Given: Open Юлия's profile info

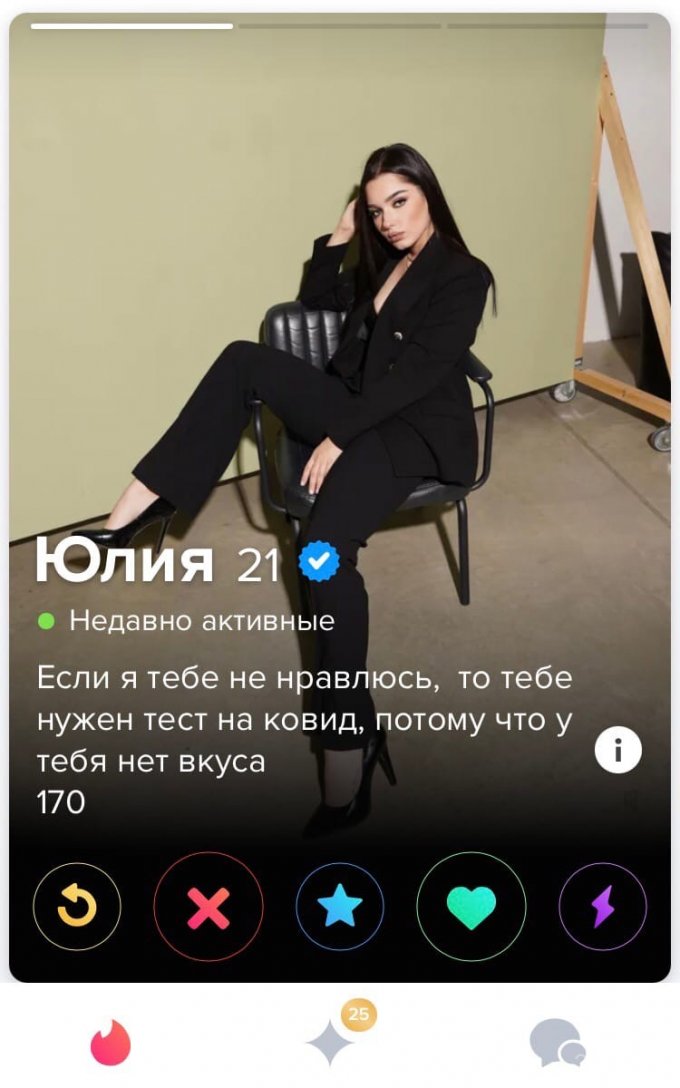Looking at the screenshot, I should point(618,750).
